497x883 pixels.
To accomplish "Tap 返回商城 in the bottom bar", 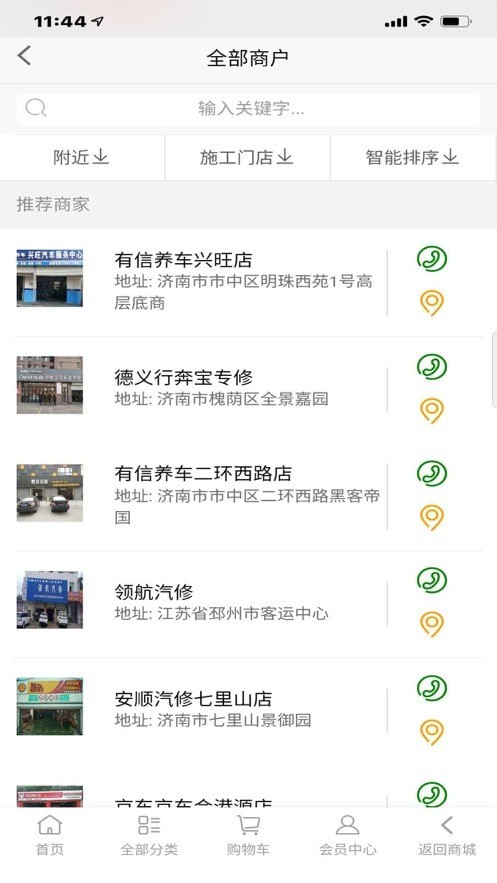I will click(x=447, y=836).
